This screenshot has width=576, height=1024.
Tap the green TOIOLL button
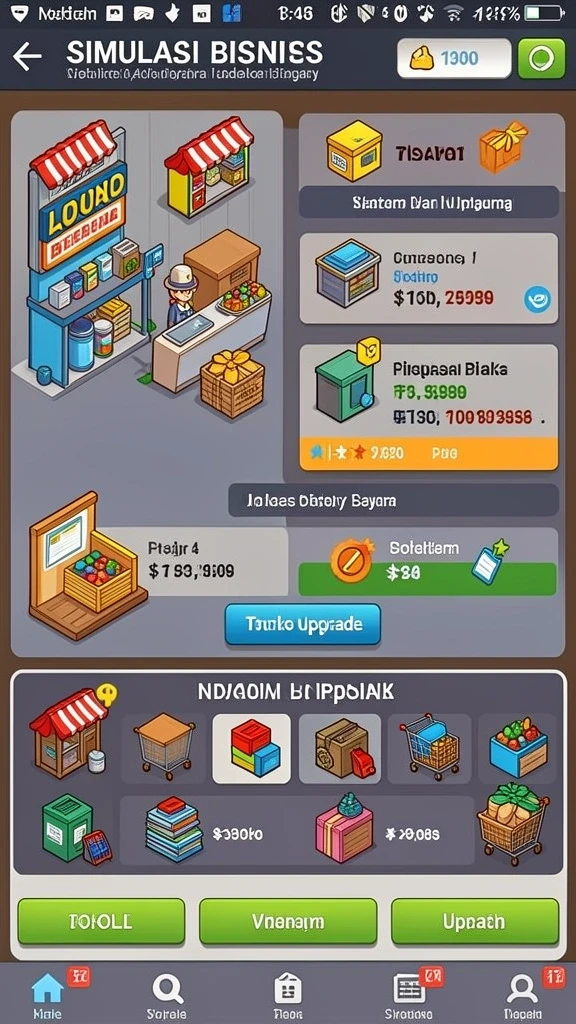(x=101, y=921)
